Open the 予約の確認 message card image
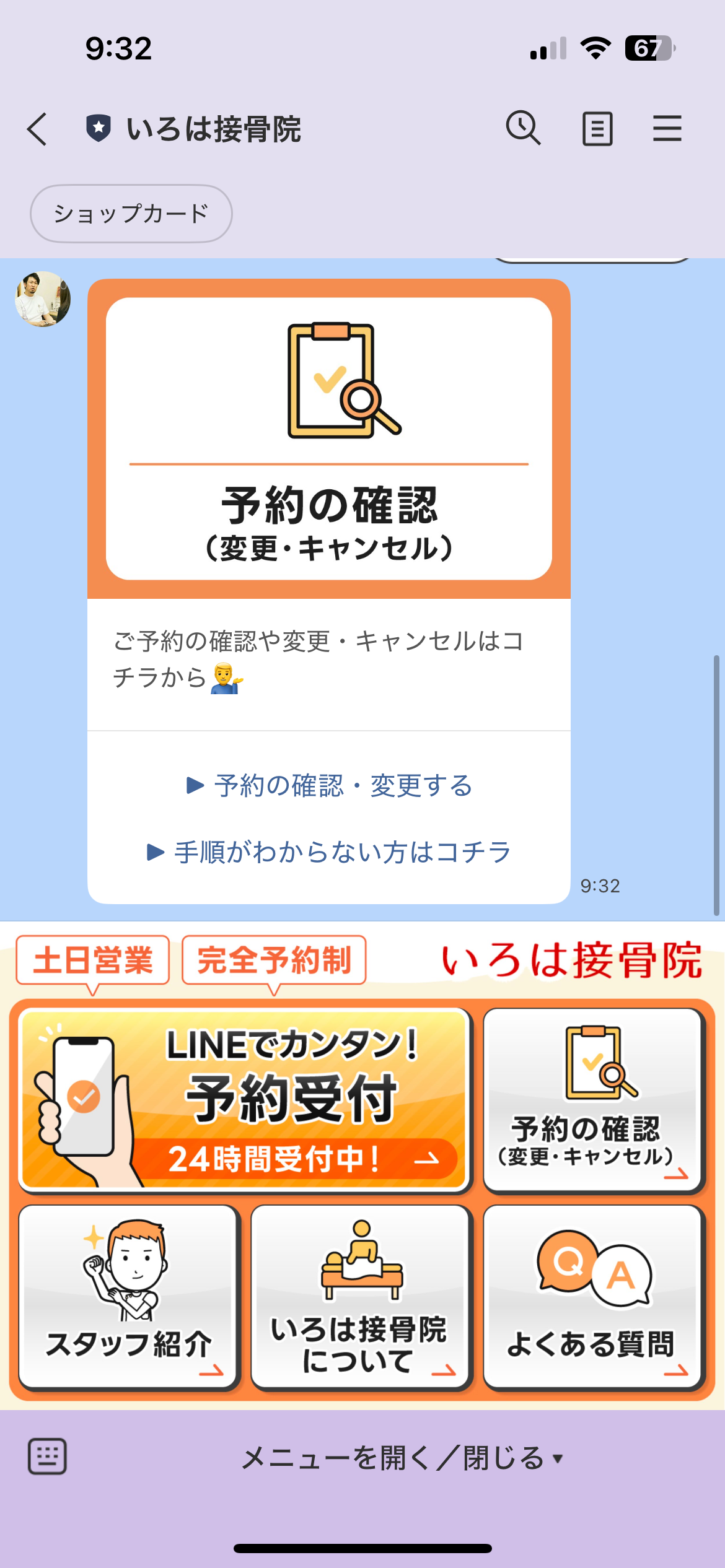This screenshot has width=725, height=1568. tap(329, 438)
